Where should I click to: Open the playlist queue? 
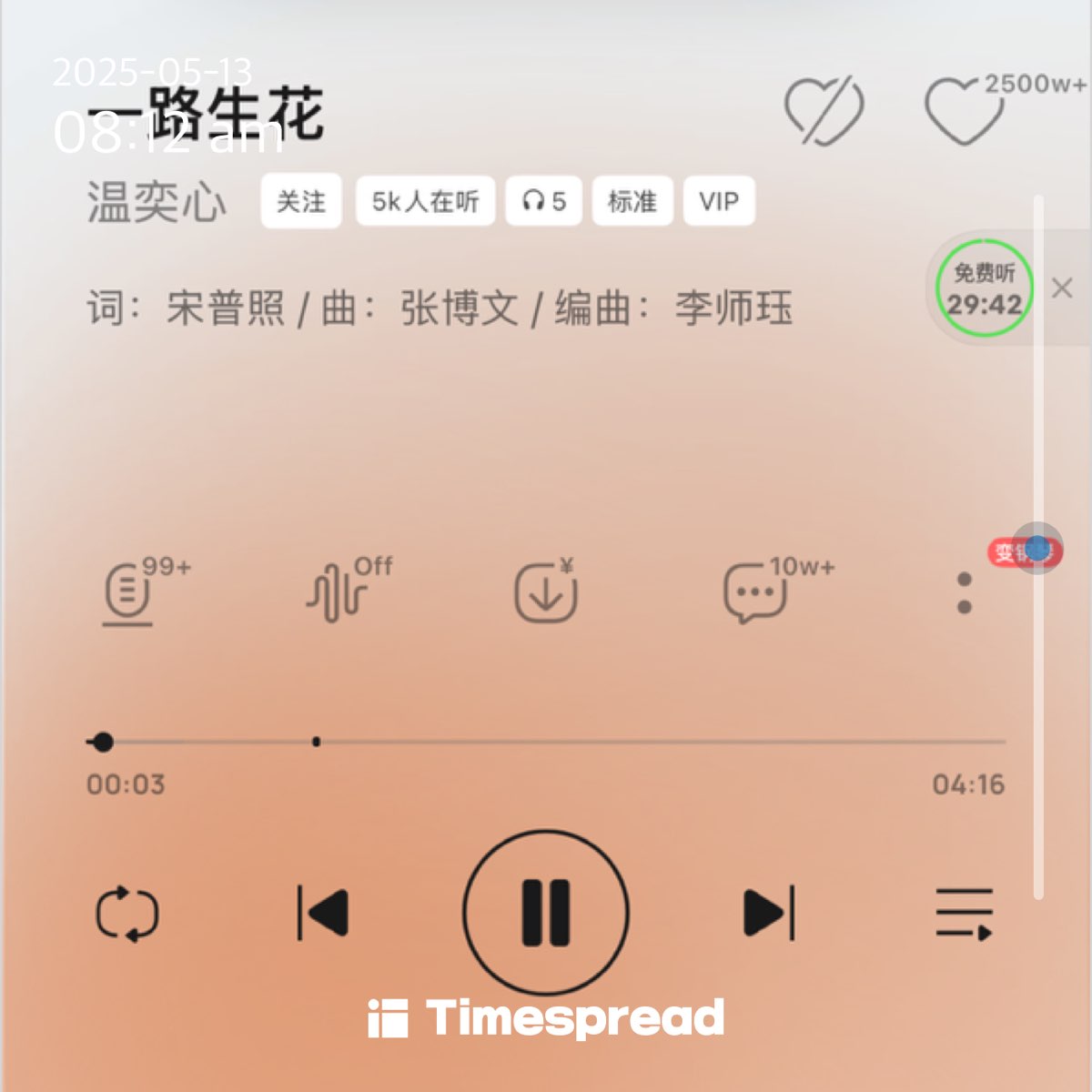pos(964,914)
